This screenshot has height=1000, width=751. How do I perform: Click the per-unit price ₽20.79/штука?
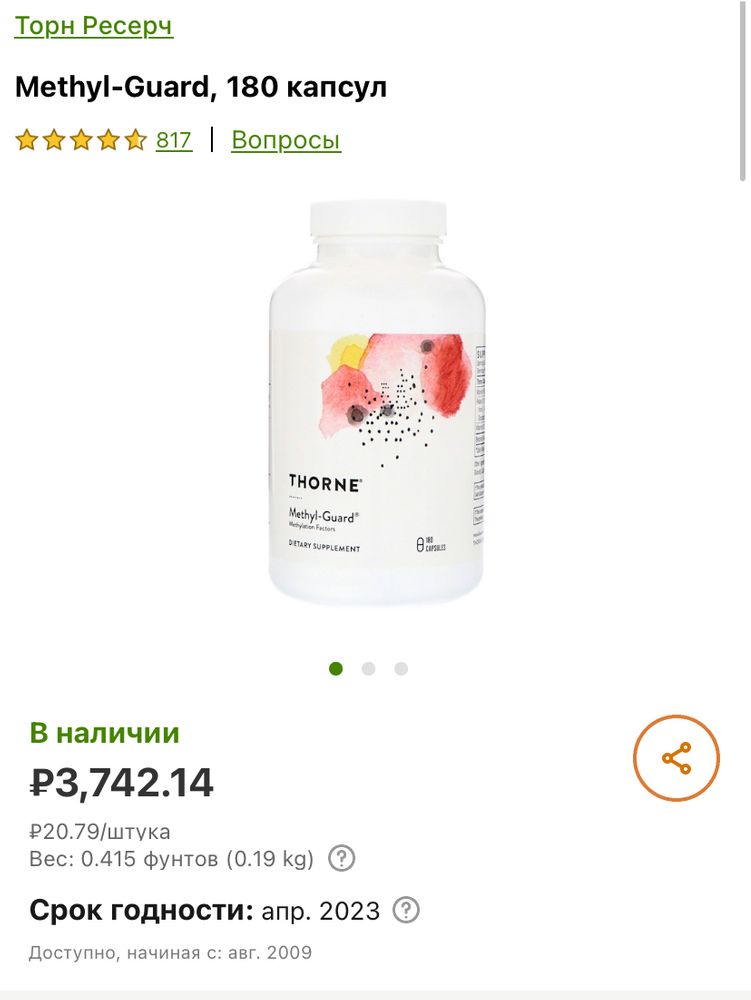point(98,828)
